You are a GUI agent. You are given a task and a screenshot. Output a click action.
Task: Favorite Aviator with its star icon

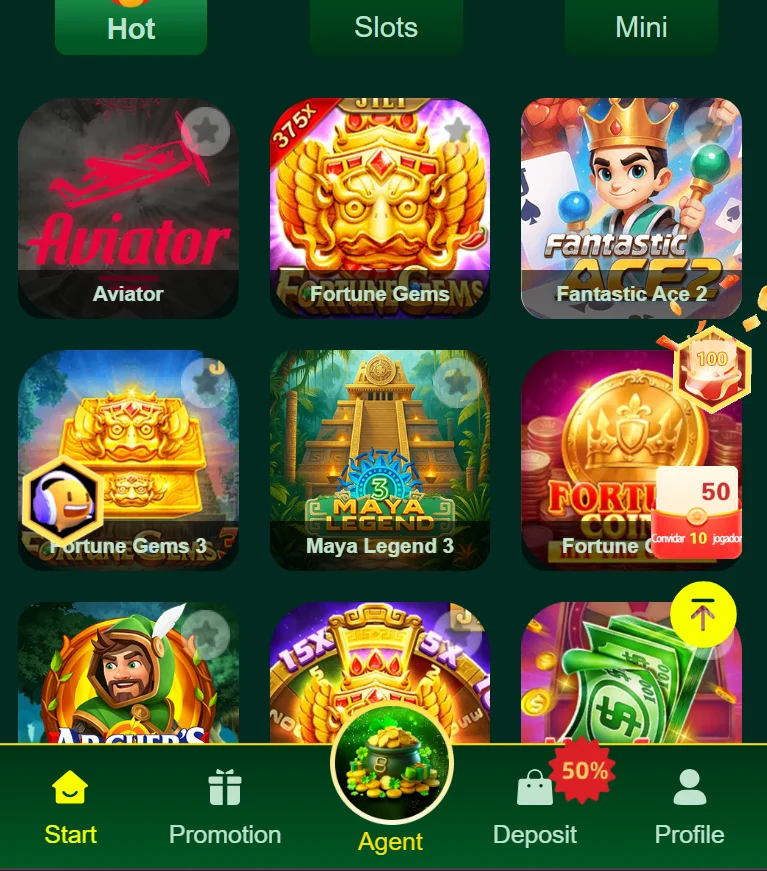tap(205, 131)
